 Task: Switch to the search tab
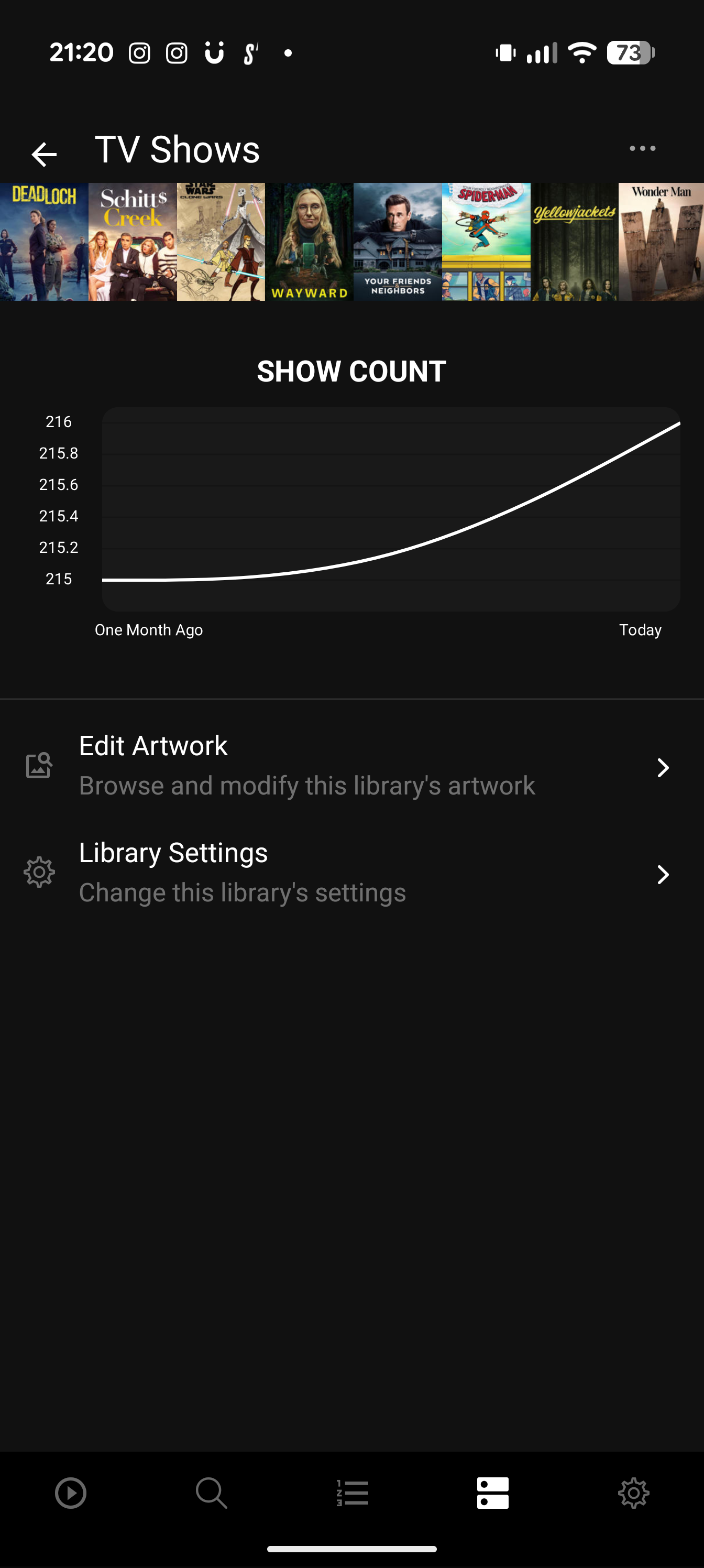(x=211, y=1493)
